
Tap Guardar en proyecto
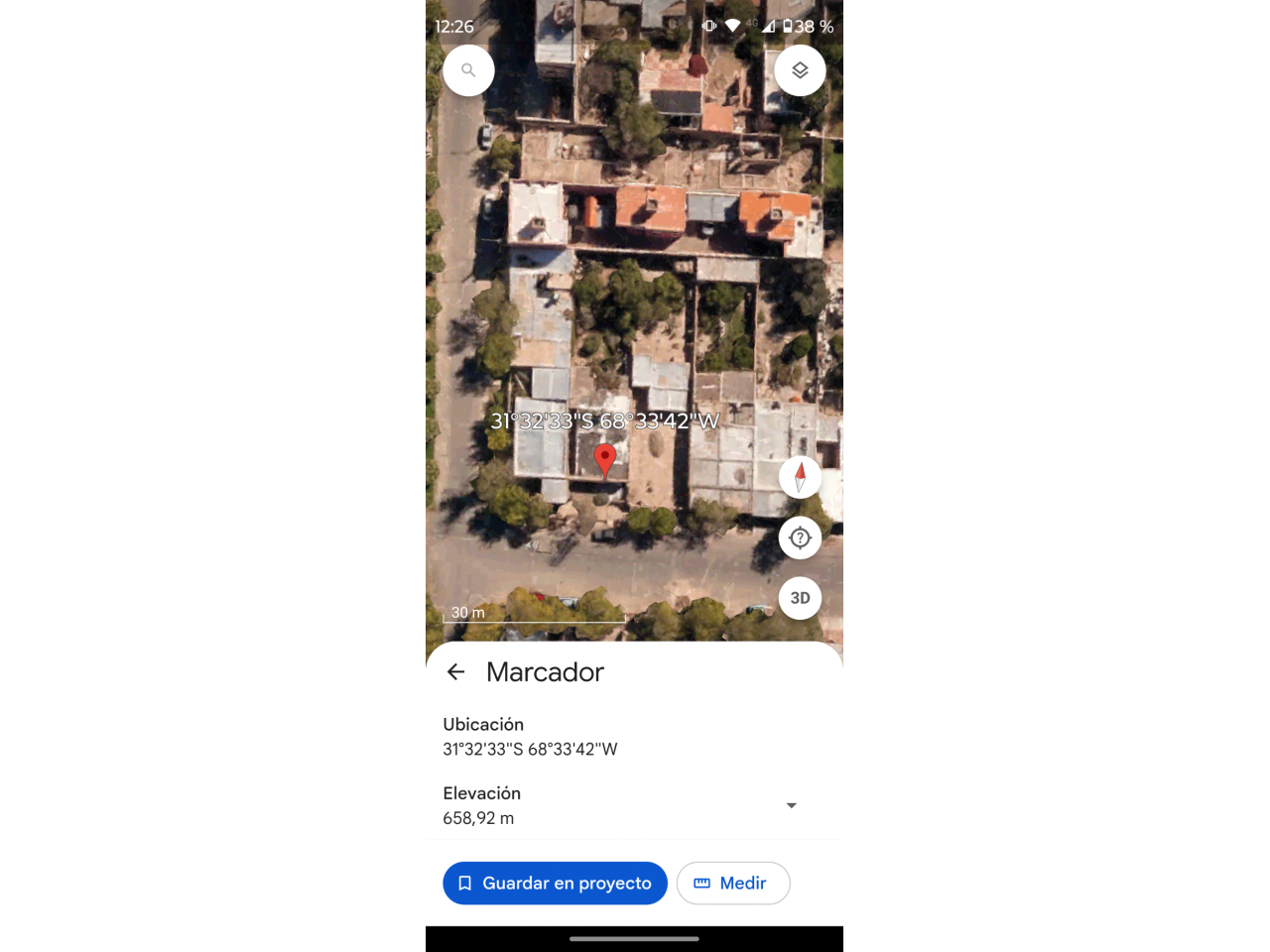(x=555, y=883)
